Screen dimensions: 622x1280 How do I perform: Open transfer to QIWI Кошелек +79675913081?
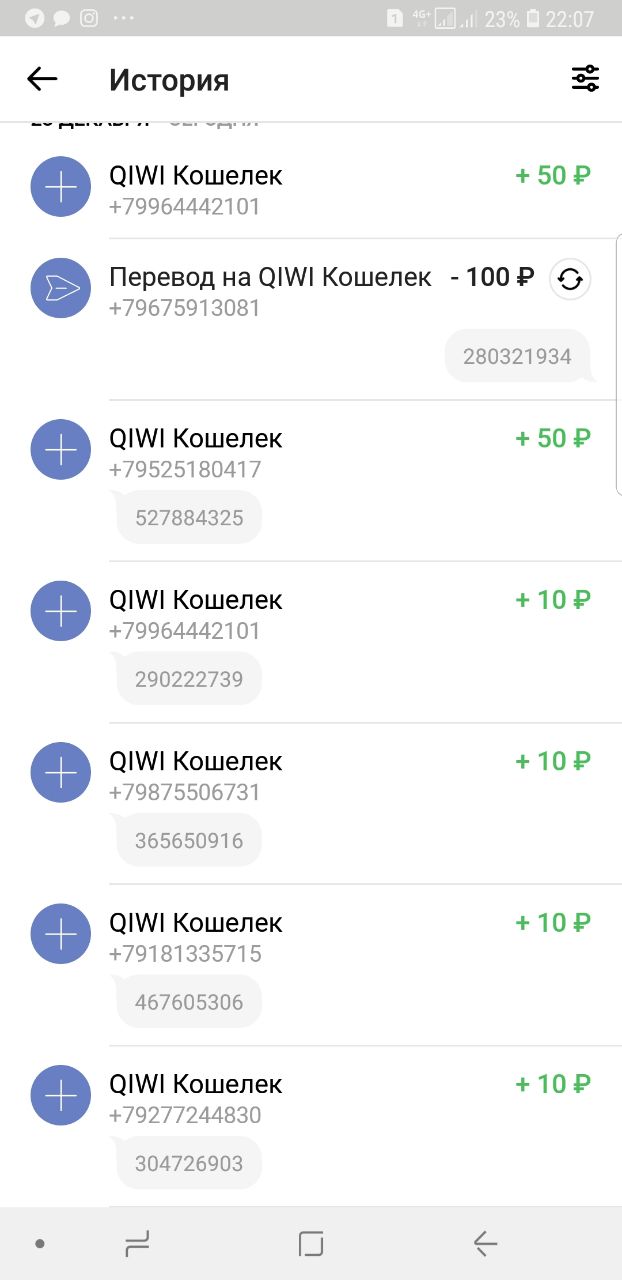[311, 319]
